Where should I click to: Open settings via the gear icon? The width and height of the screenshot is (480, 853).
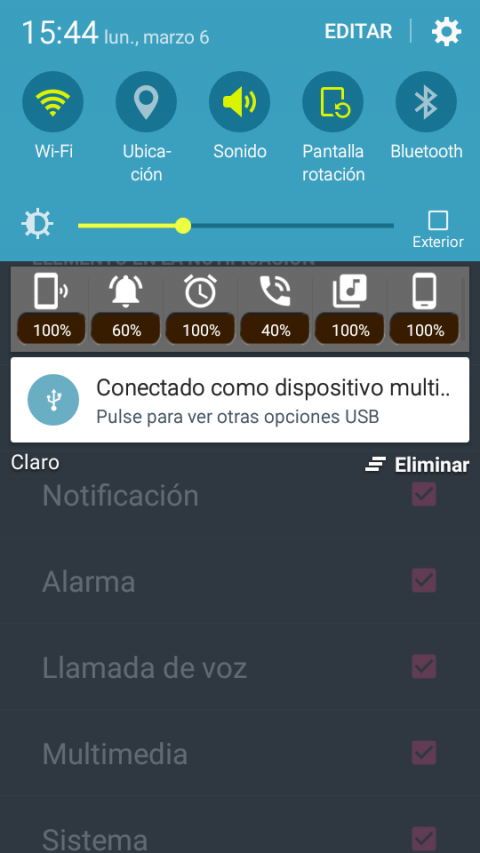(446, 32)
